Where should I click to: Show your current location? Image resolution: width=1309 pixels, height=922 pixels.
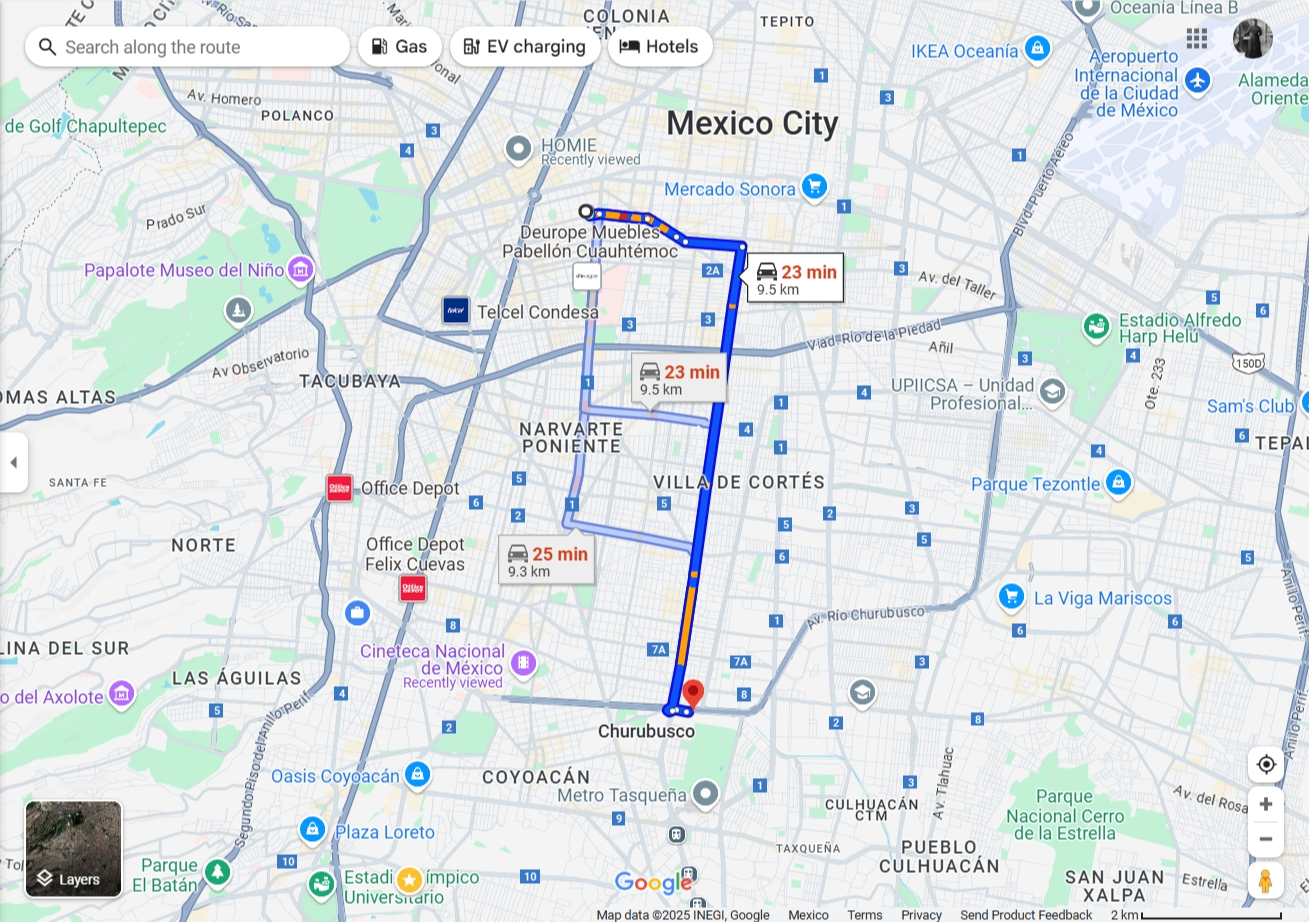tap(1266, 765)
